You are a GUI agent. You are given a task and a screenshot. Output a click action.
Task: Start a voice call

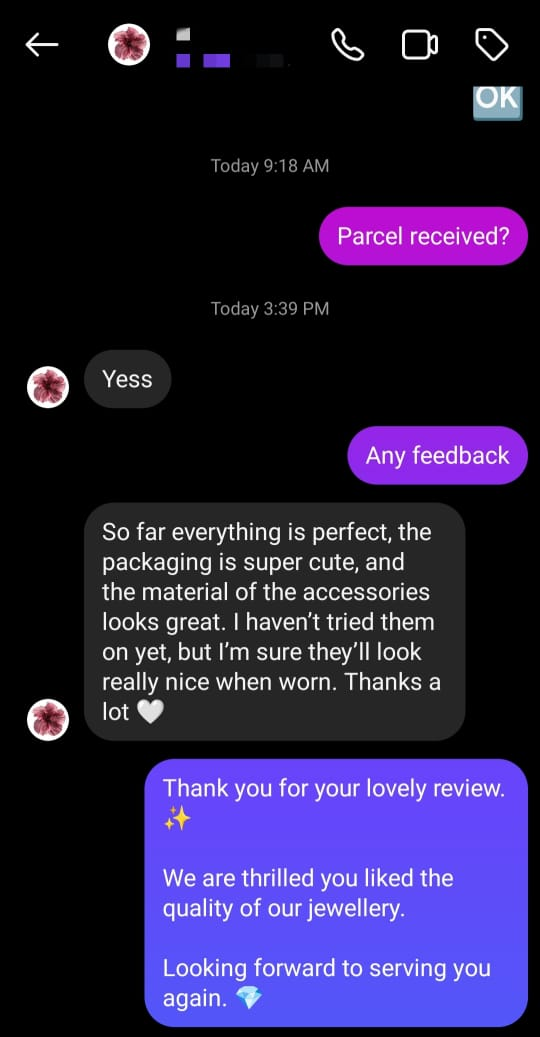[348, 45]
